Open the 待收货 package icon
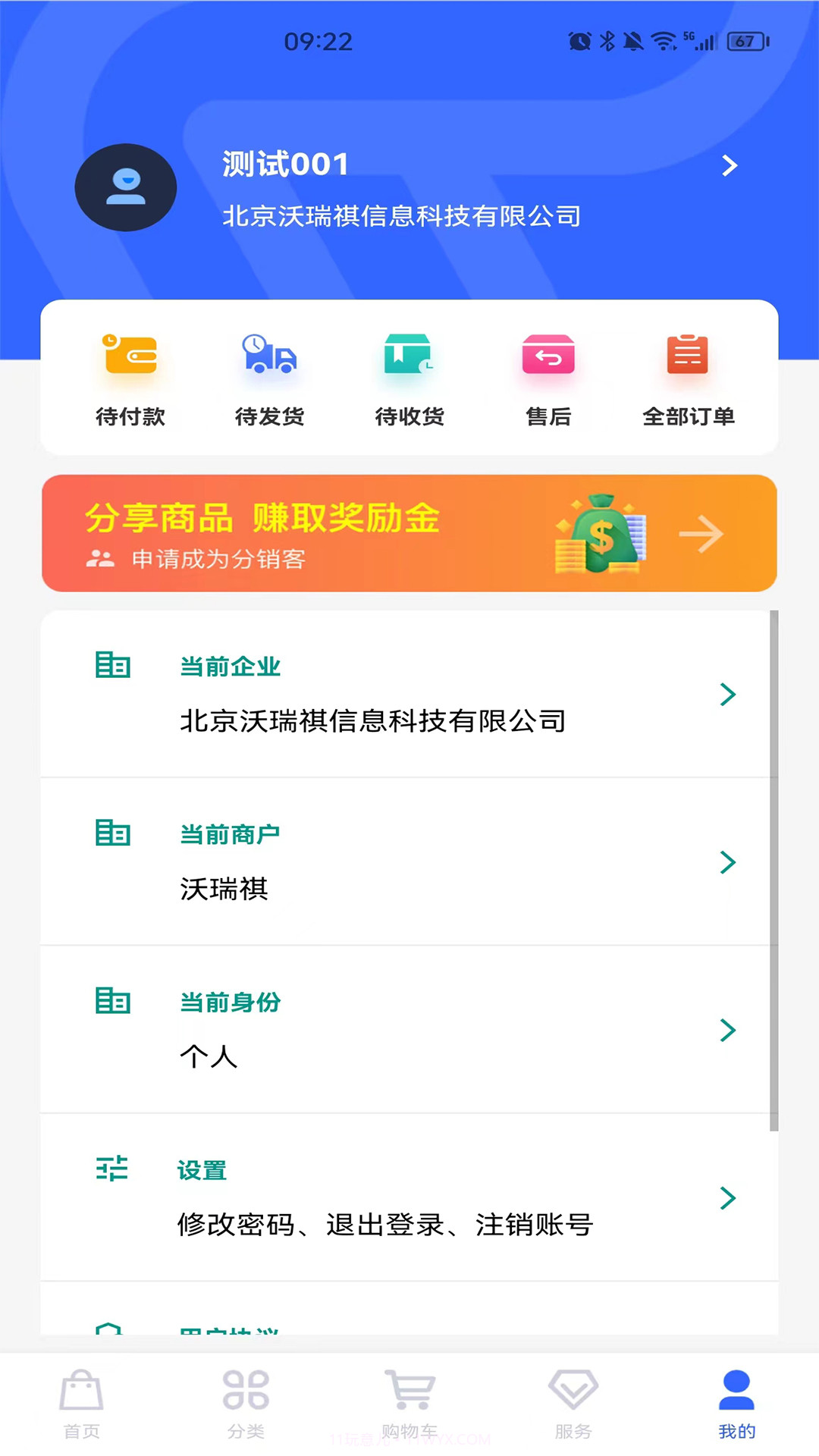The width and height of the screenshot is (819, 1456). 408,355
